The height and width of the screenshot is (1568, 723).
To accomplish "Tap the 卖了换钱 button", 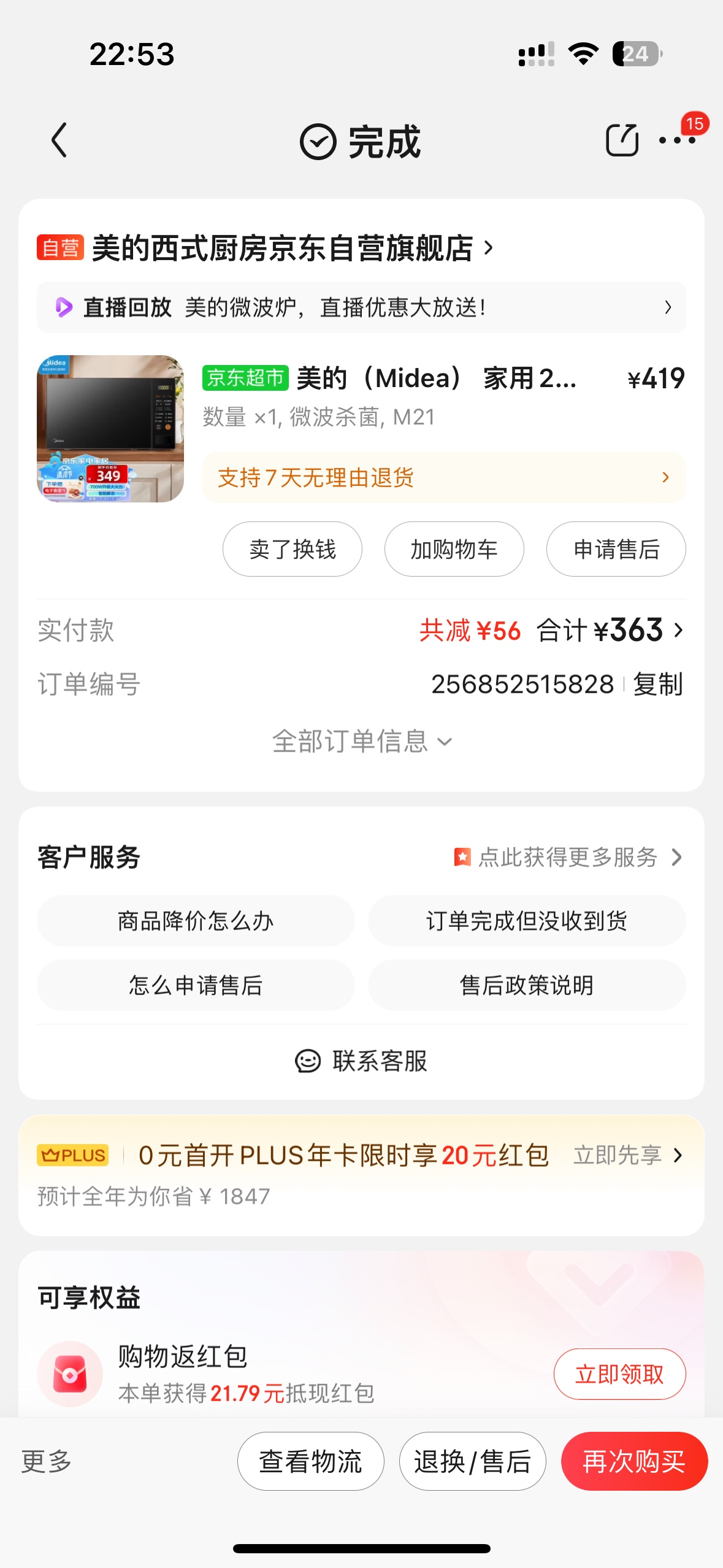I will click(293, 549).
